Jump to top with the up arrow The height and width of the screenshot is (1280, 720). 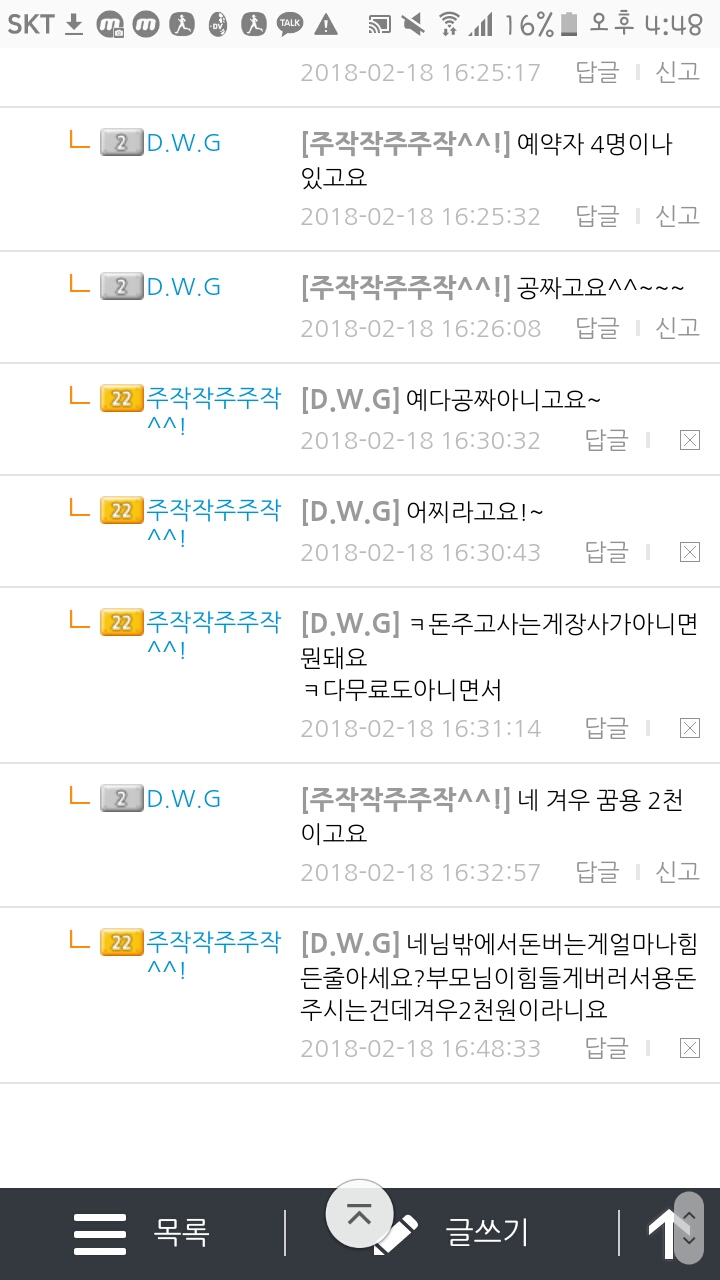point(664,1233)
